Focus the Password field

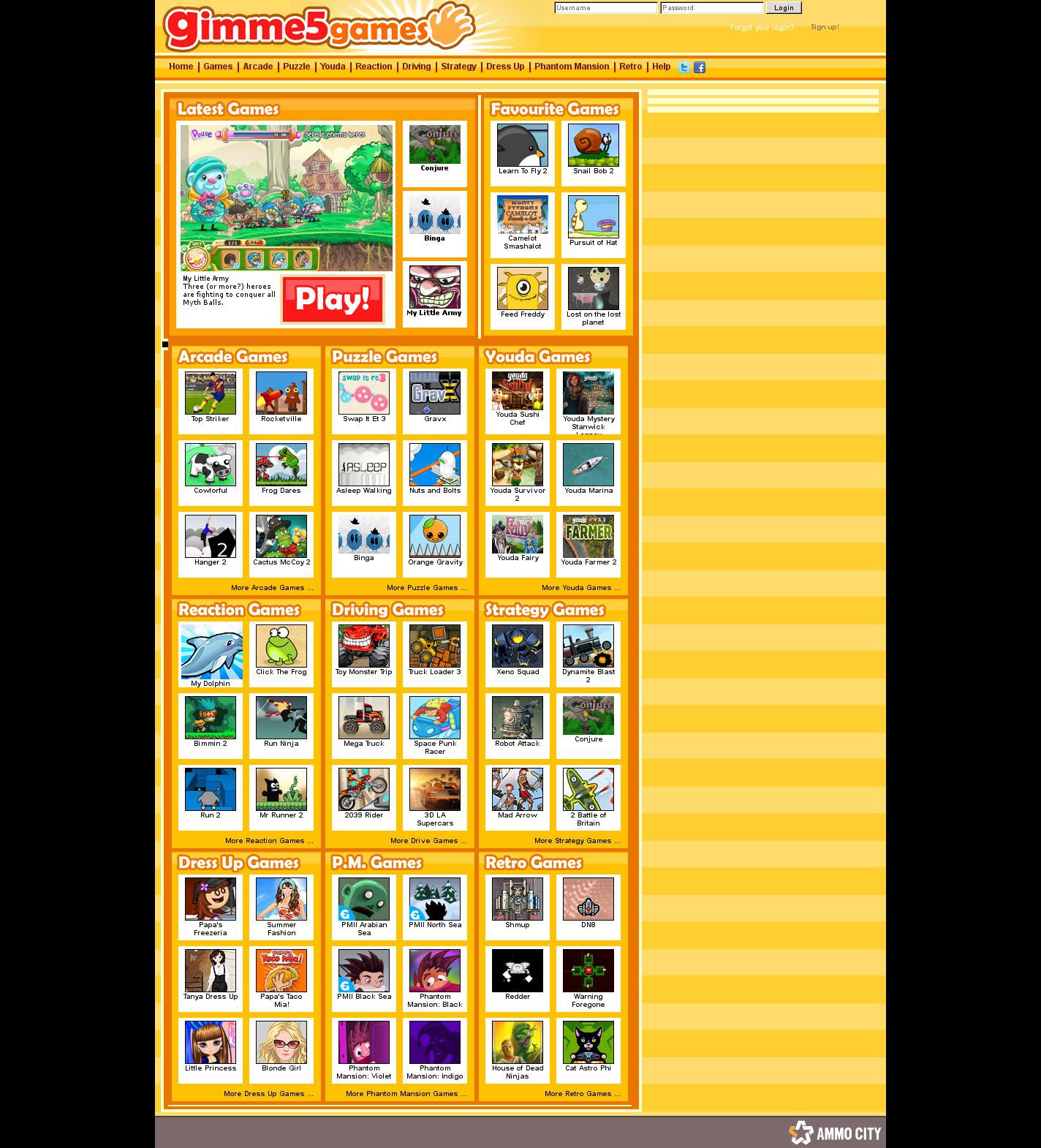click(711, 8)
